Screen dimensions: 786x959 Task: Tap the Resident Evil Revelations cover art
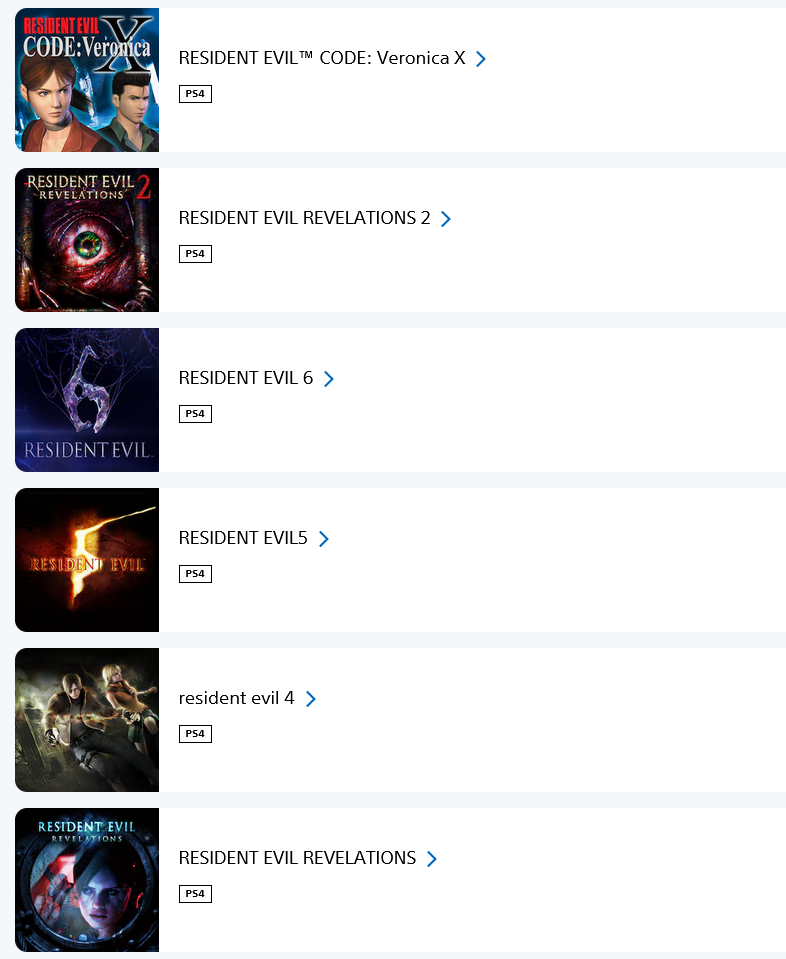click(87, 880)
